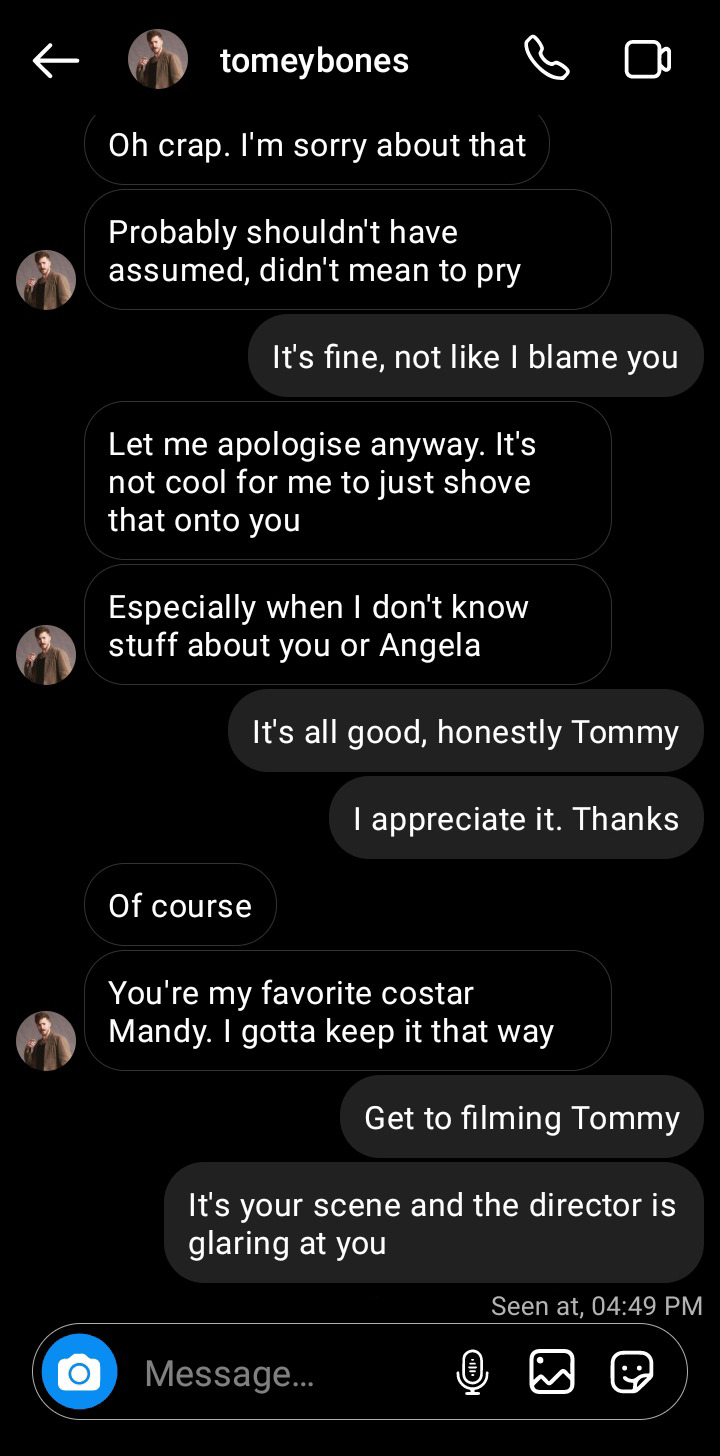Tap the avatar beside the 'favorite costar' message
This screenshot has height=1456, width=720.
pos(46,1040)
